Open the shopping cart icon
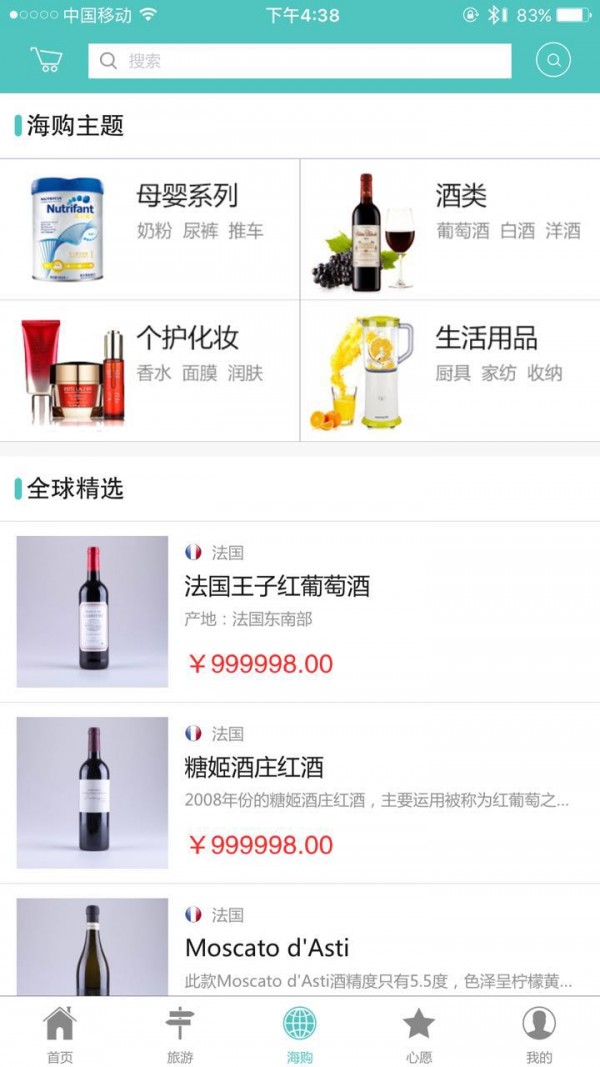The image size is (600, 1067). pos(46,61)
